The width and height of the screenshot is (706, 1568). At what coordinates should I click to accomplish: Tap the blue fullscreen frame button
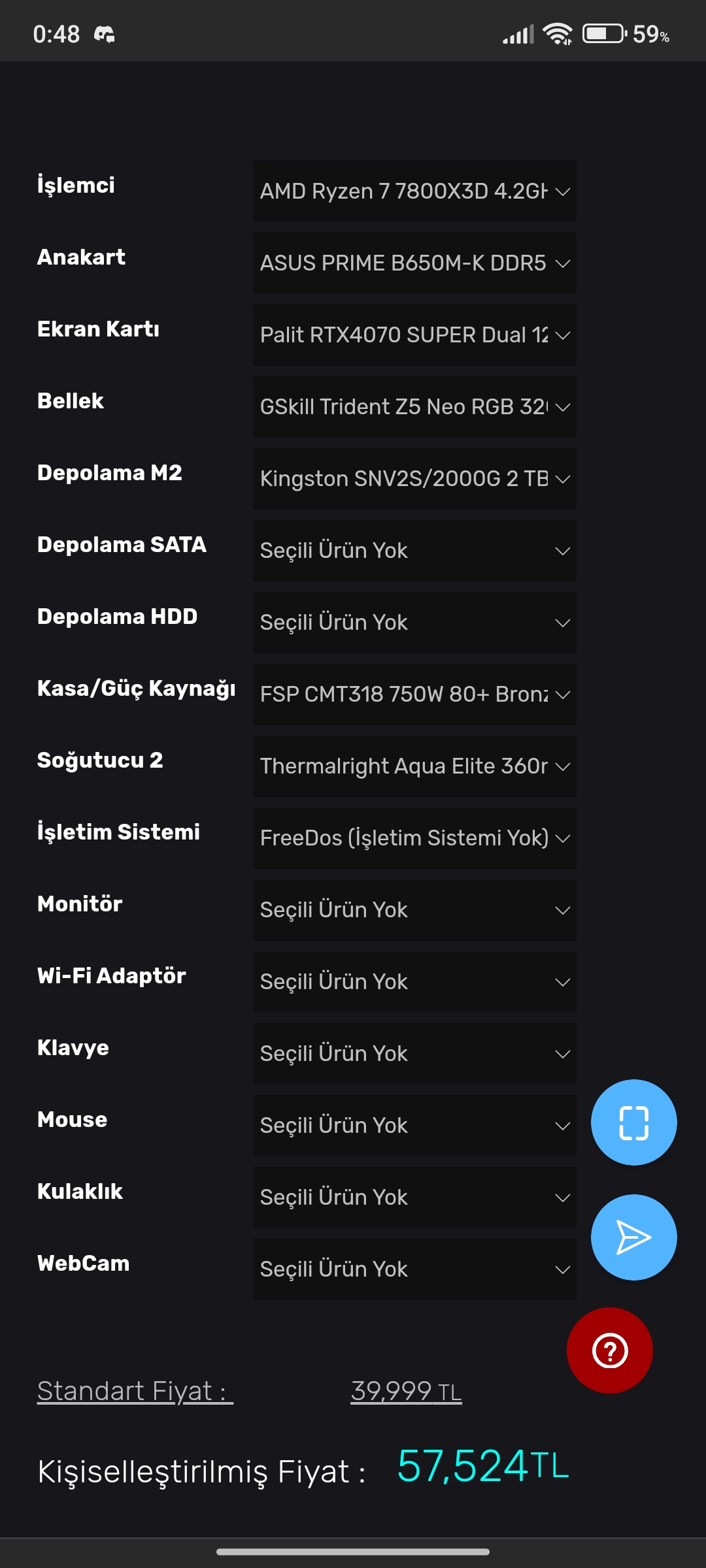tap(633, 1122)
